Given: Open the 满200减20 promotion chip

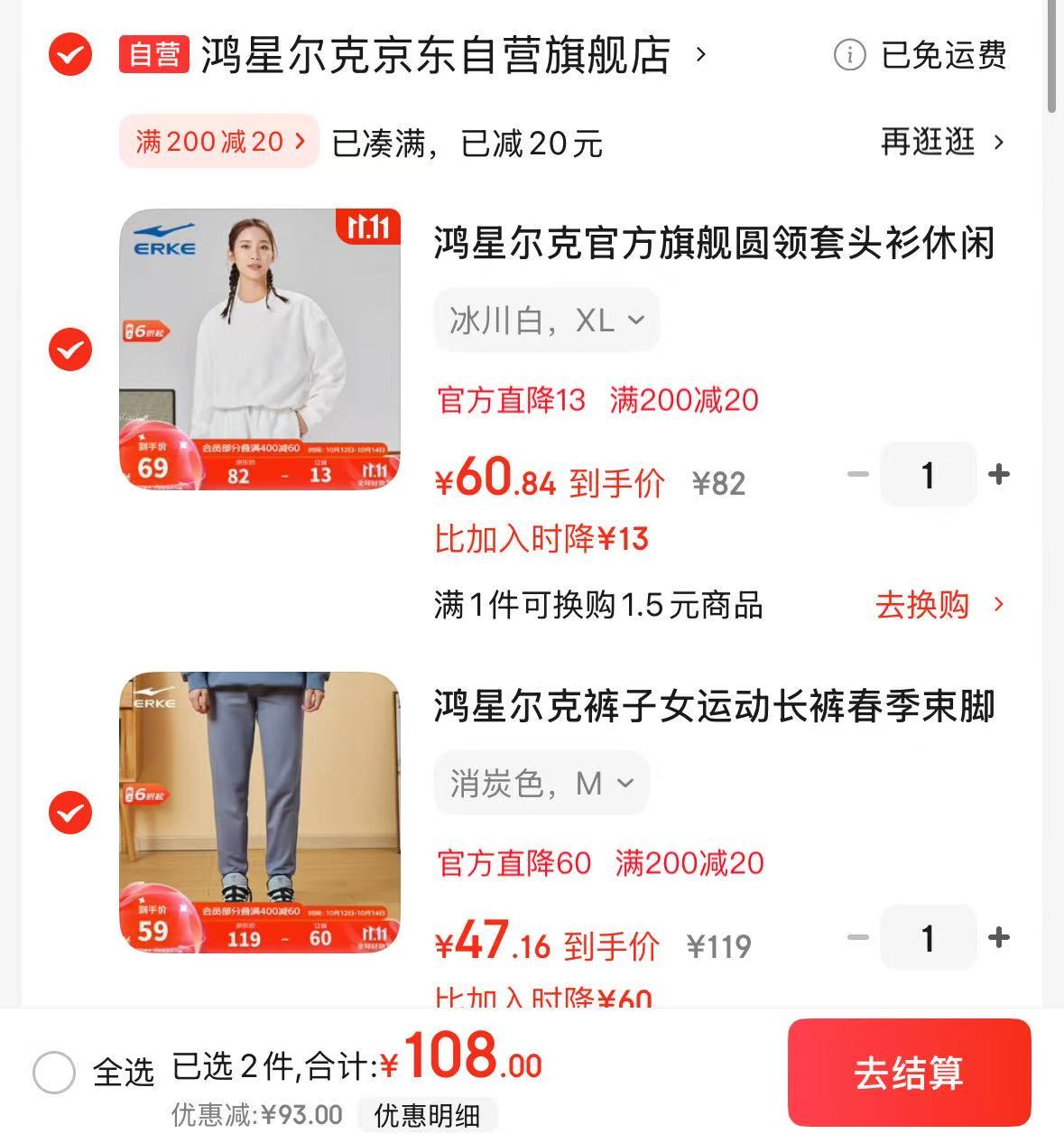Looking at the screenshot, I should (219, 142).
